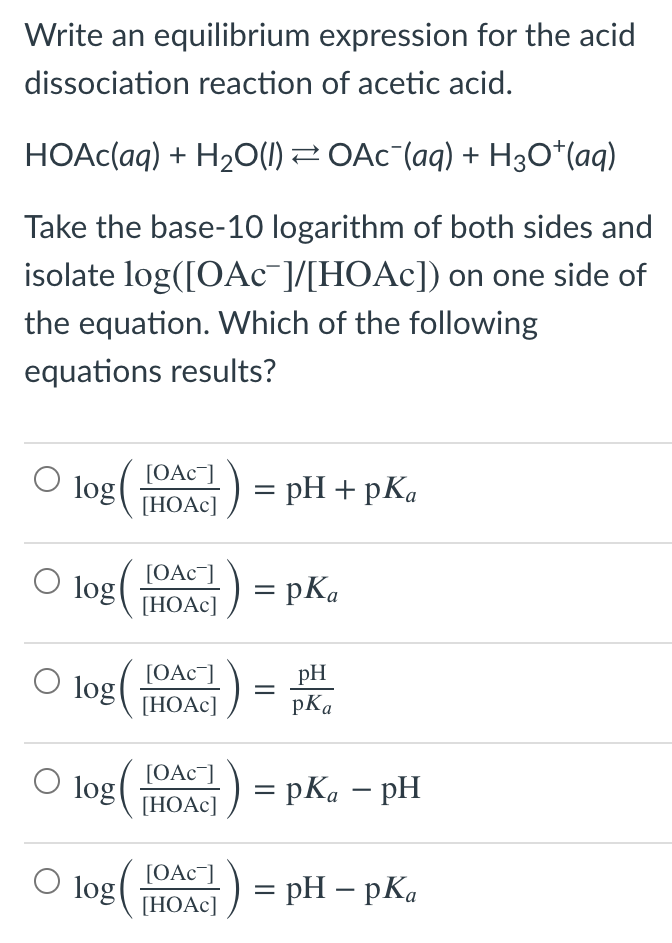The width and height of the screenshot is (672, 943).
Task: Select the answer pH − pKa
Action: pyautogui.click(x=47, y=879)
